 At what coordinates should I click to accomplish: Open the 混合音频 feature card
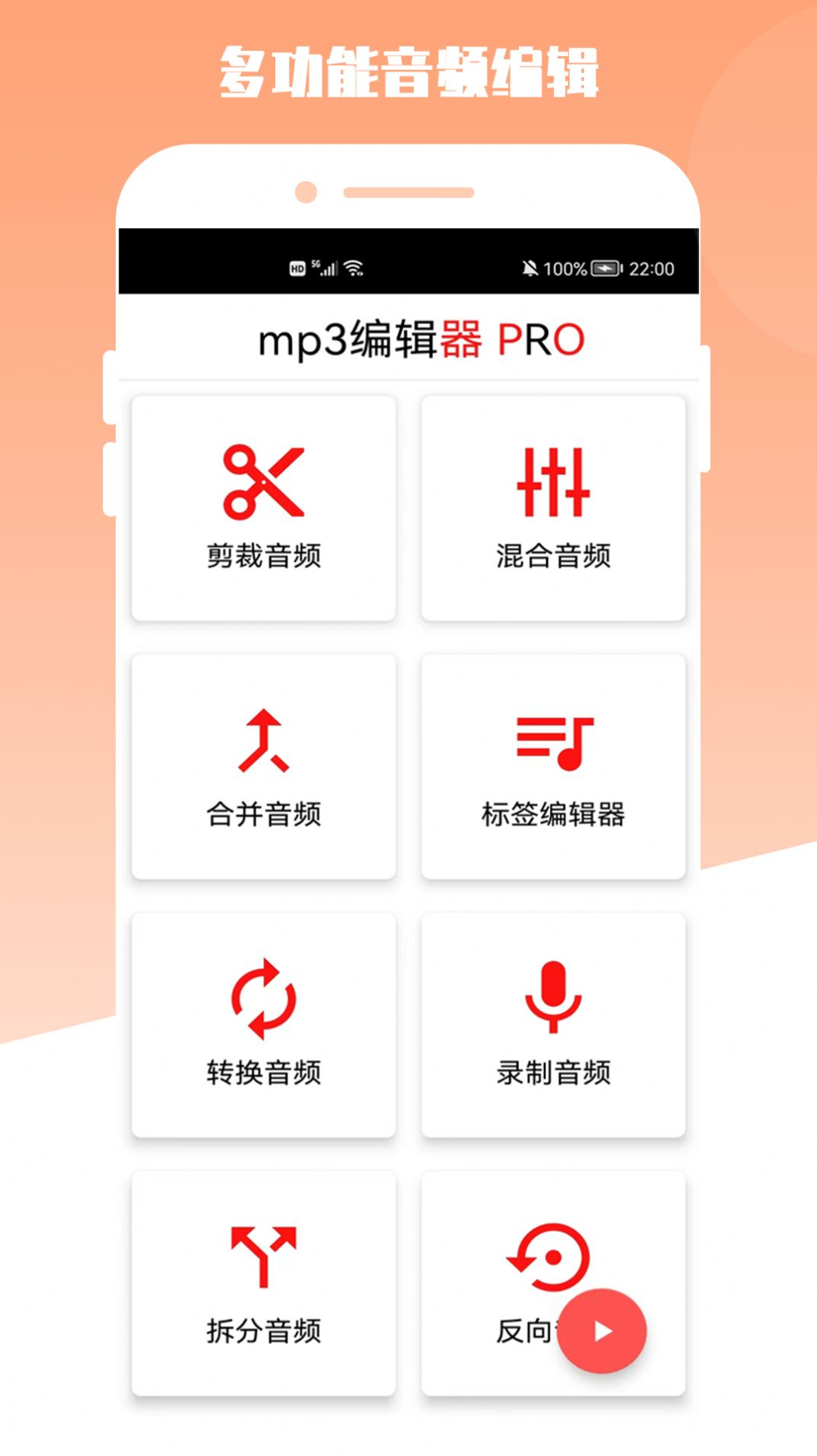click(553, 510)
